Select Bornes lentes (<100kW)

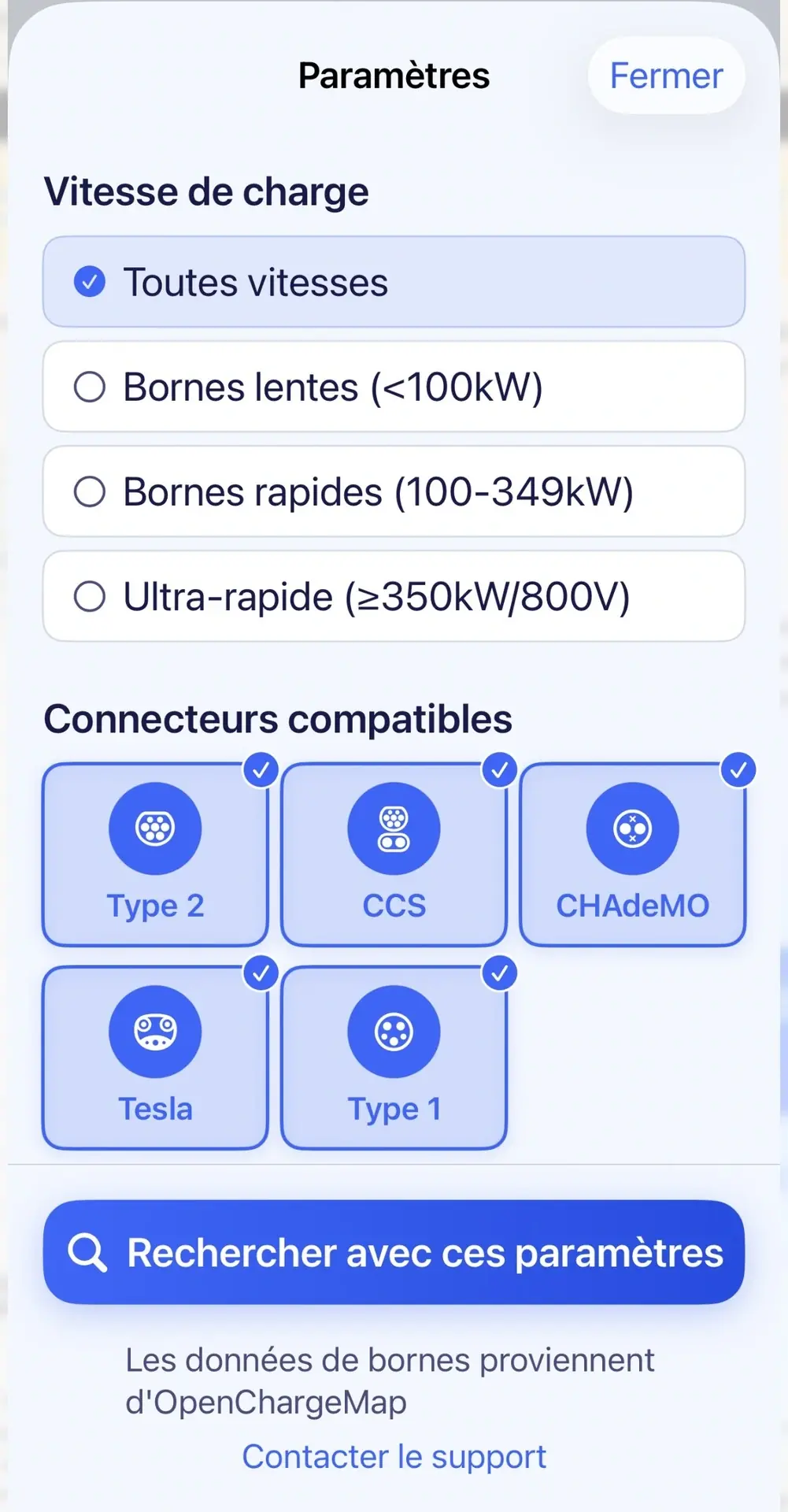(394, 387)
